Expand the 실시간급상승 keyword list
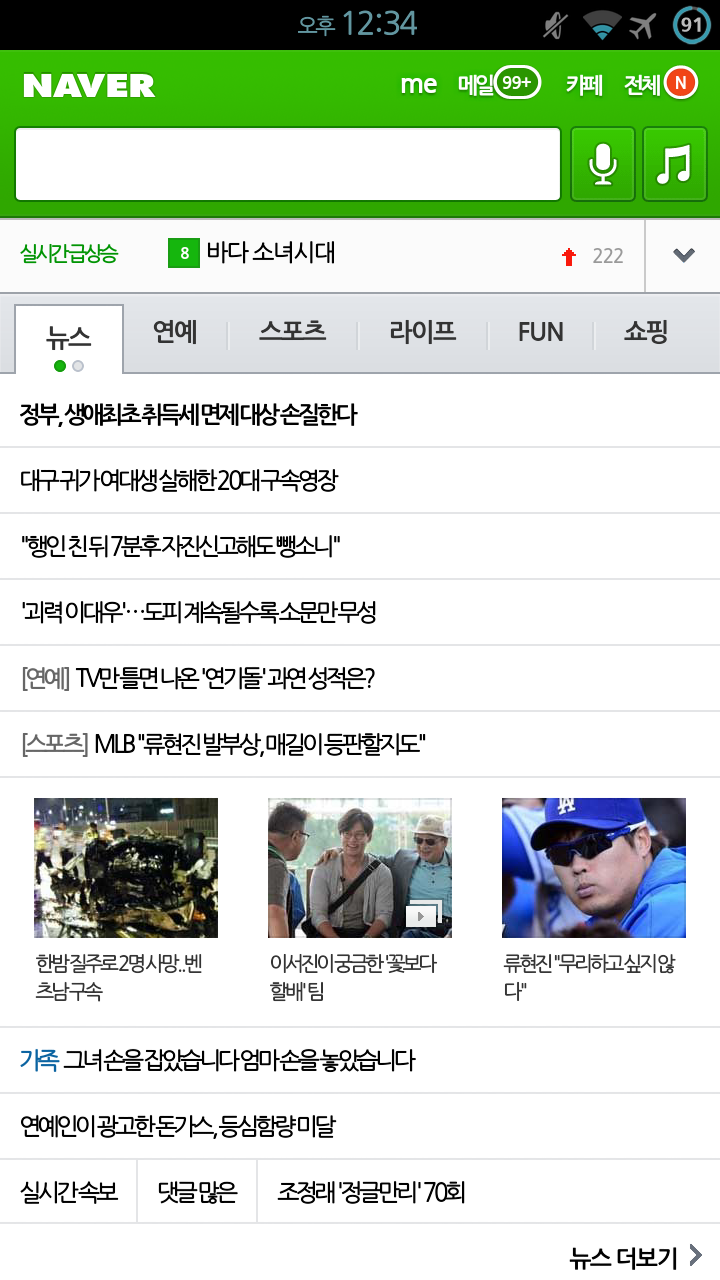The width and height of the screenshot is (720, 1280). [x=683, y=255]
